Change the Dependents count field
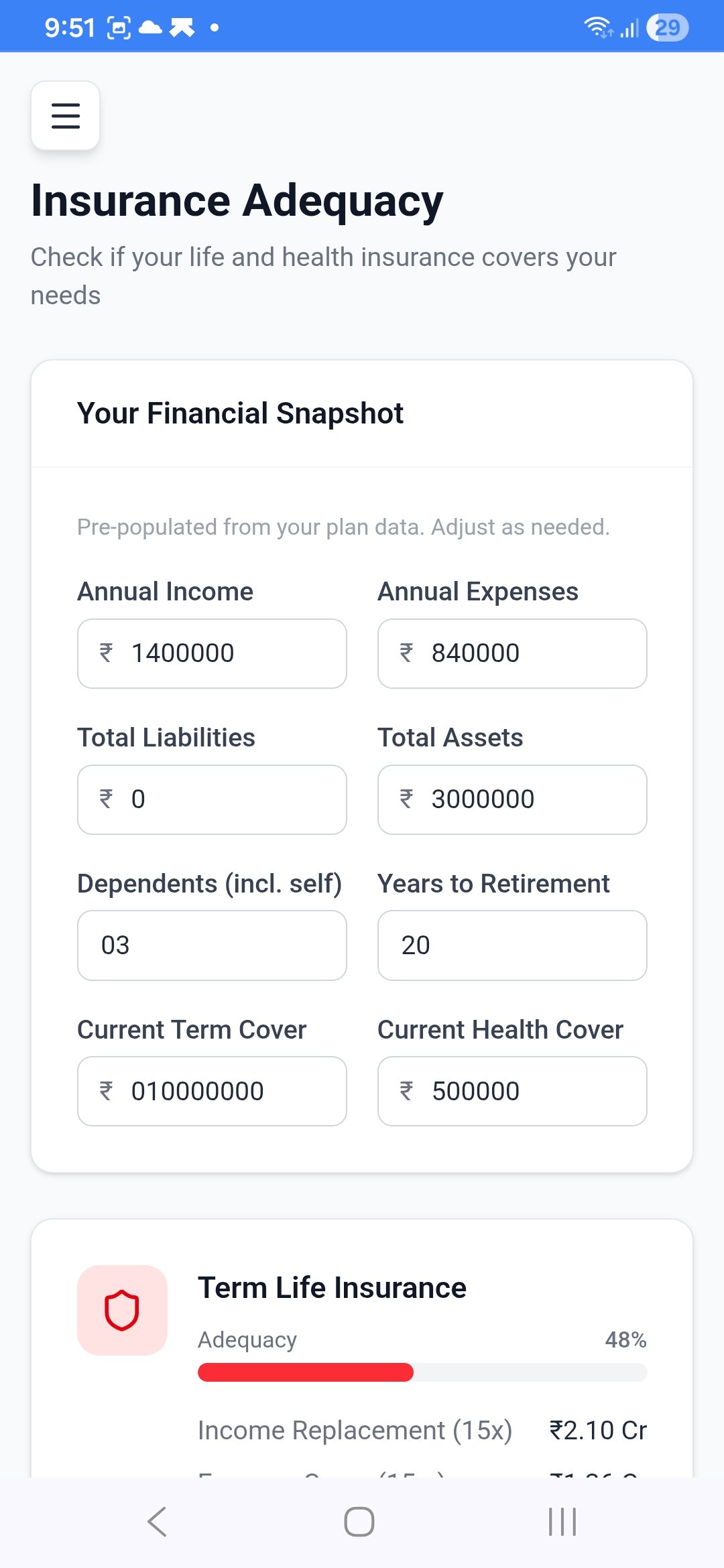This screenshot has height=1568, width=724. pyautogui.click(x=212, y=945)
